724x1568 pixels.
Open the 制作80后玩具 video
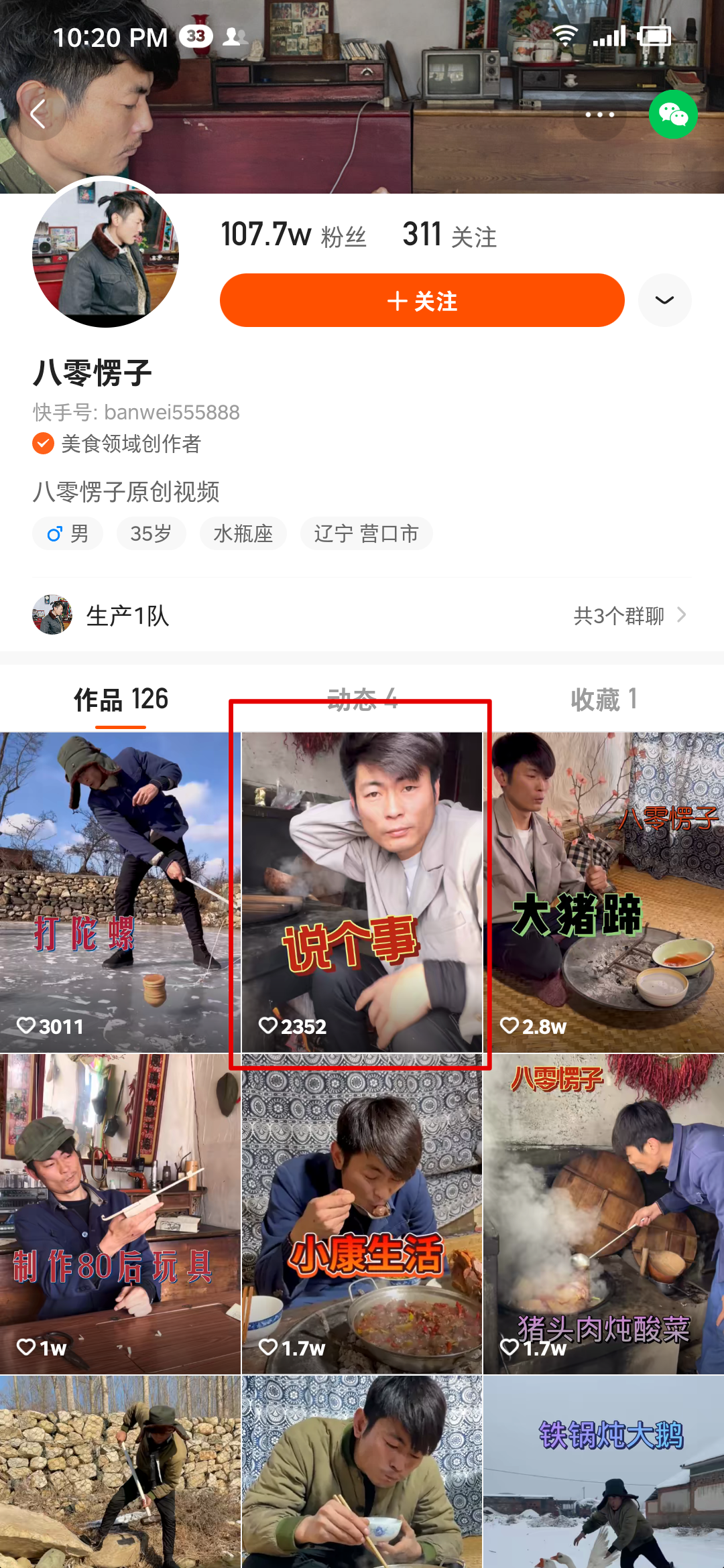(120, 1214)
